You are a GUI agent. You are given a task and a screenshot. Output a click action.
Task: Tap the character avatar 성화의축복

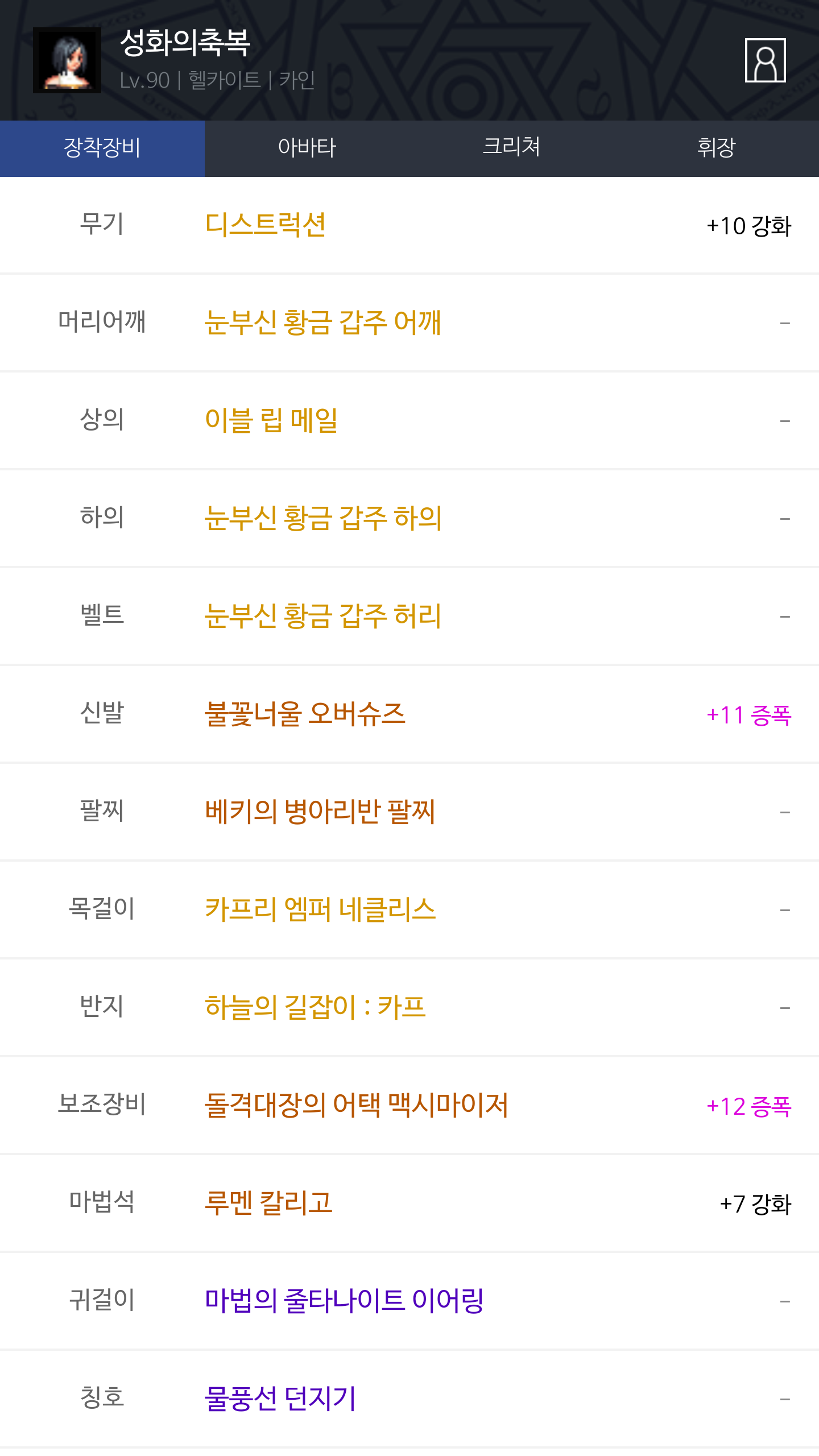[x=67, y=60]
